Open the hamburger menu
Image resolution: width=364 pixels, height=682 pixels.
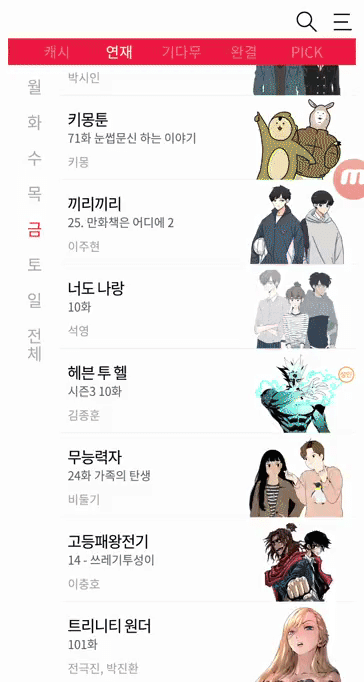[x=342, y=22]
